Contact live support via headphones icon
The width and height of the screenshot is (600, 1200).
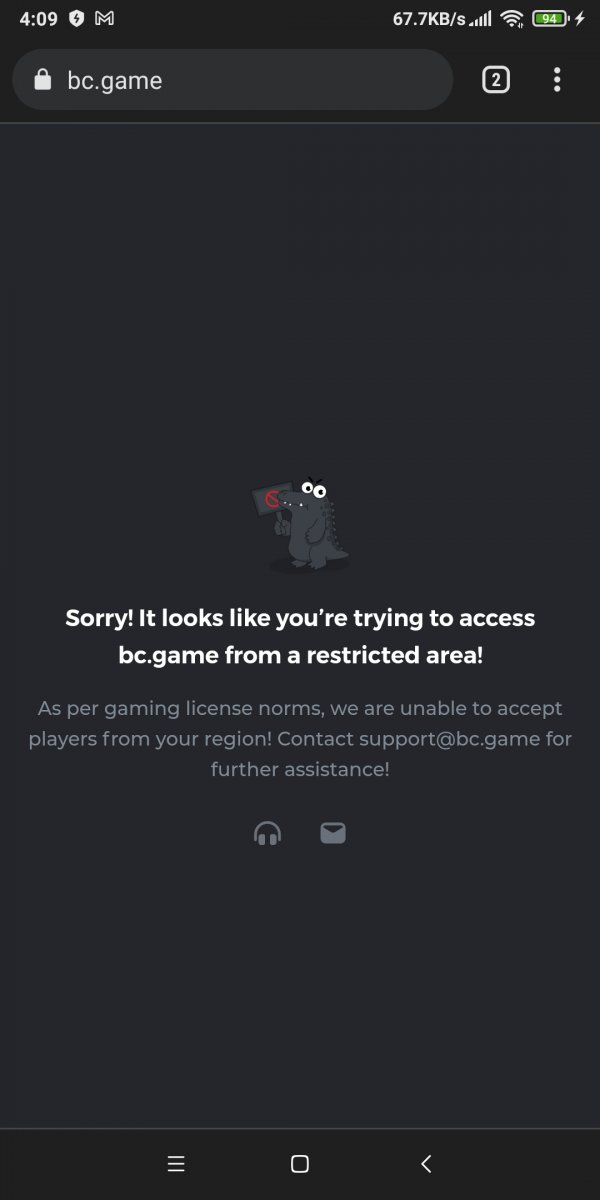click(267, 832)
